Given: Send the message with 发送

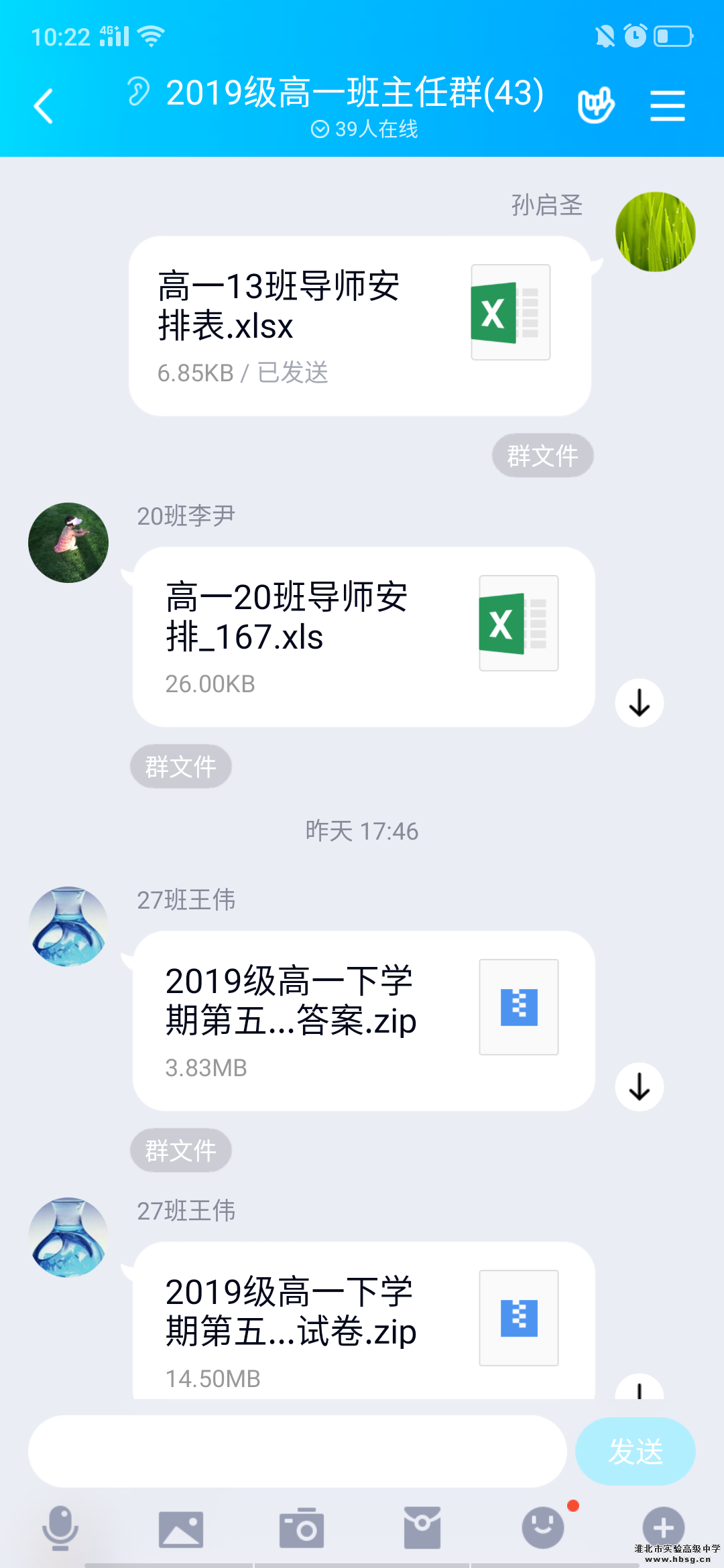Looking at the screenshot, I should coord(635,1451).
